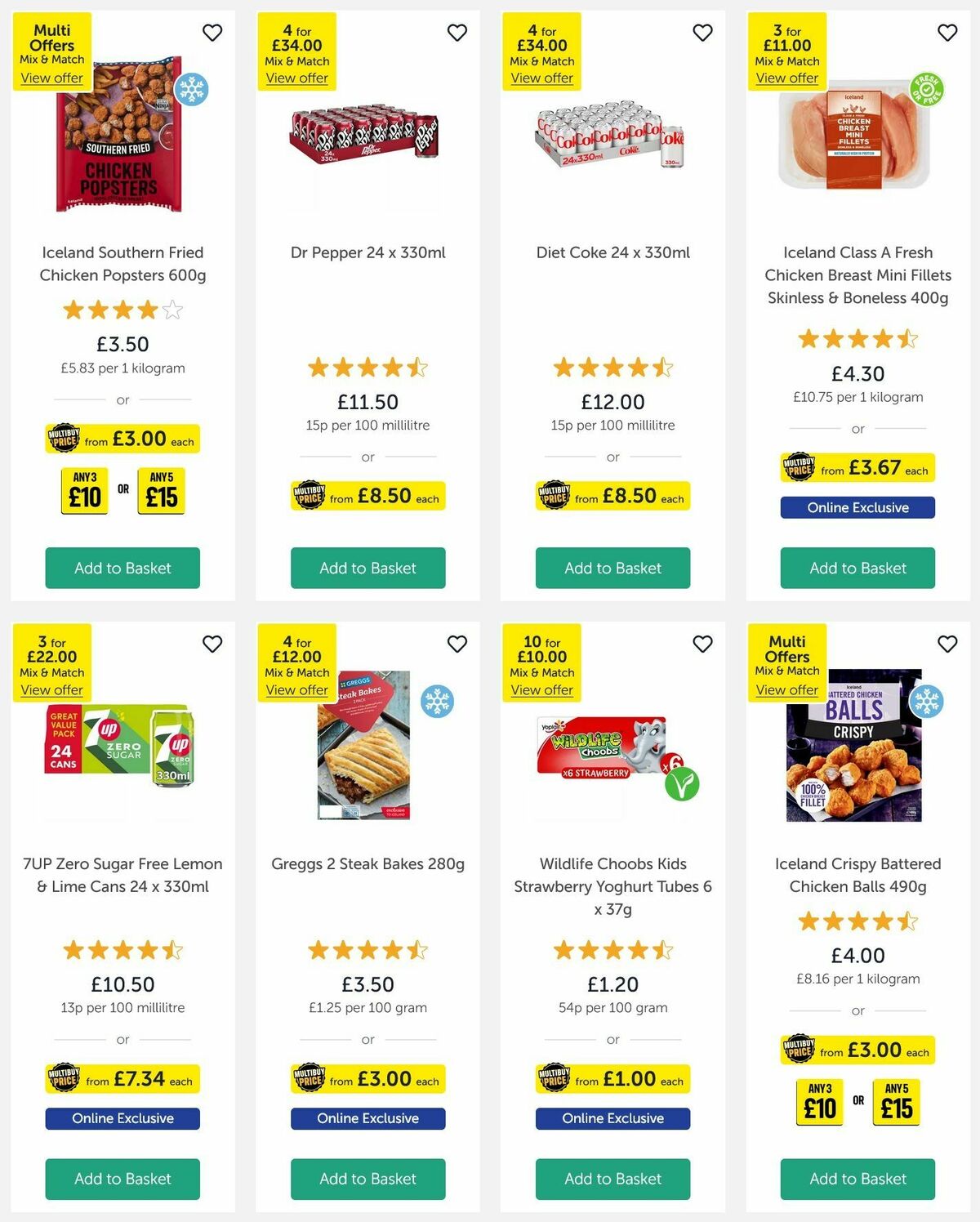Click the heart icon to favourite Dr Pepper 24 x 330ml

[x=457, y=33]
